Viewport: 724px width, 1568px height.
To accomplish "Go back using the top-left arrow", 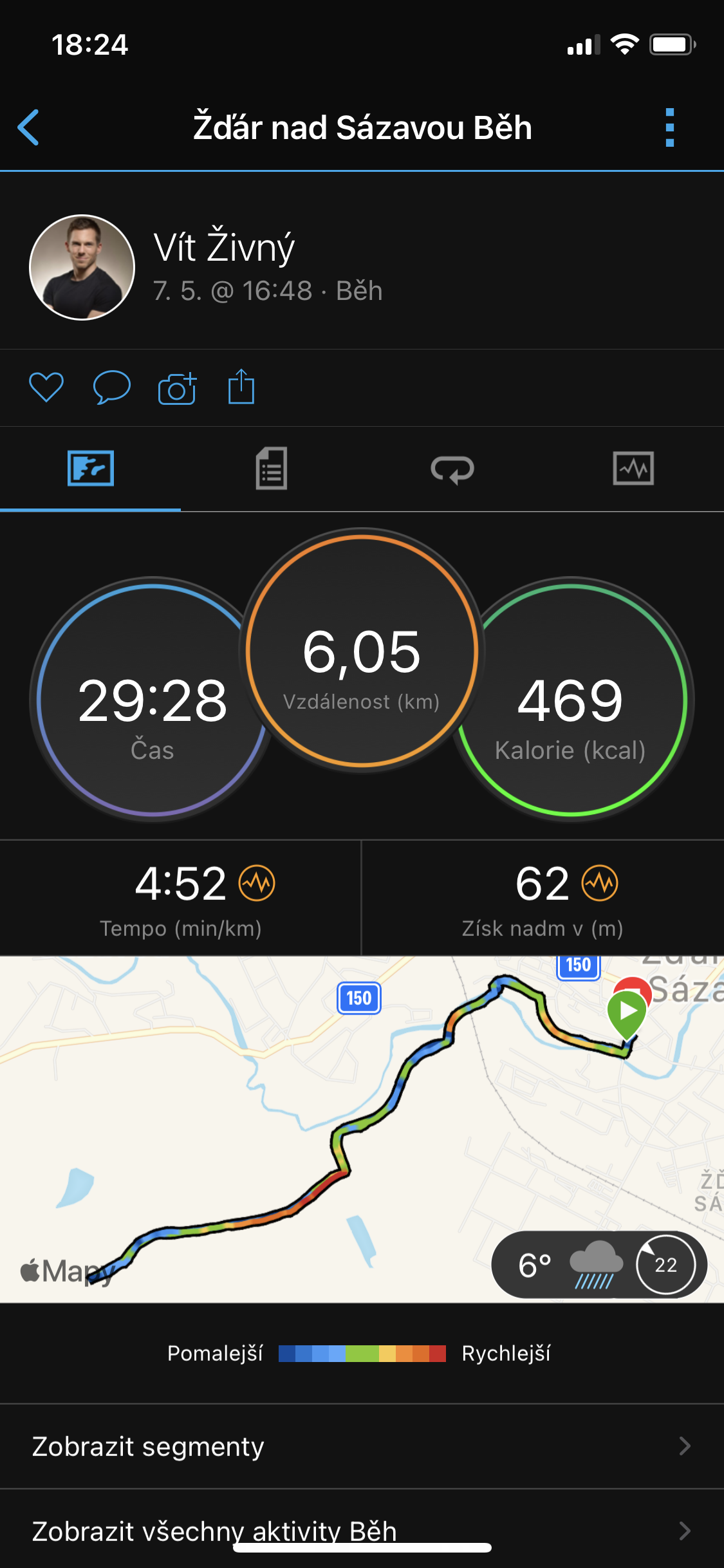I will pos(28,127).
